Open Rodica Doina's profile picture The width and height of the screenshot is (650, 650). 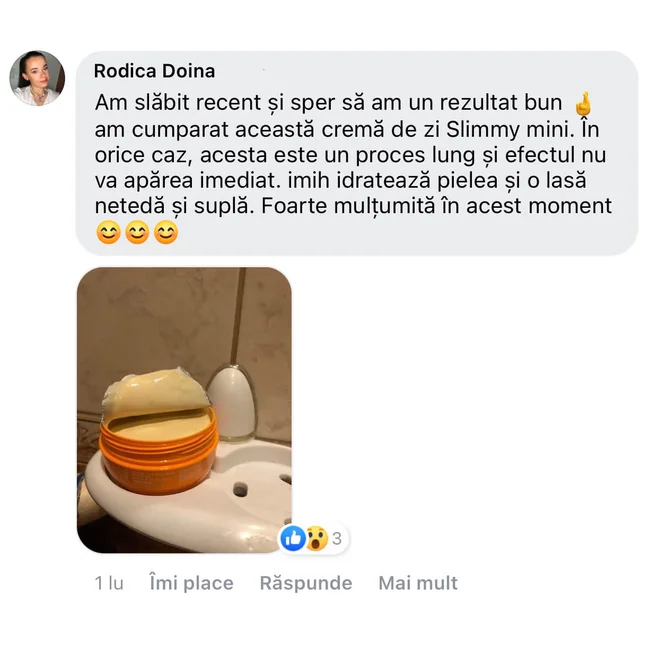click(37, 78)
